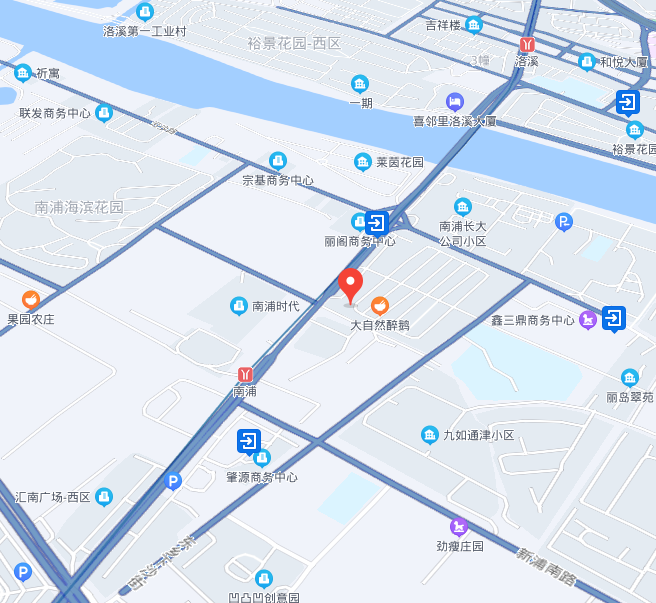The image size is (656, 603).
Task: Tap the 南浦长大公司小区 marker
Action: point(462,207)
